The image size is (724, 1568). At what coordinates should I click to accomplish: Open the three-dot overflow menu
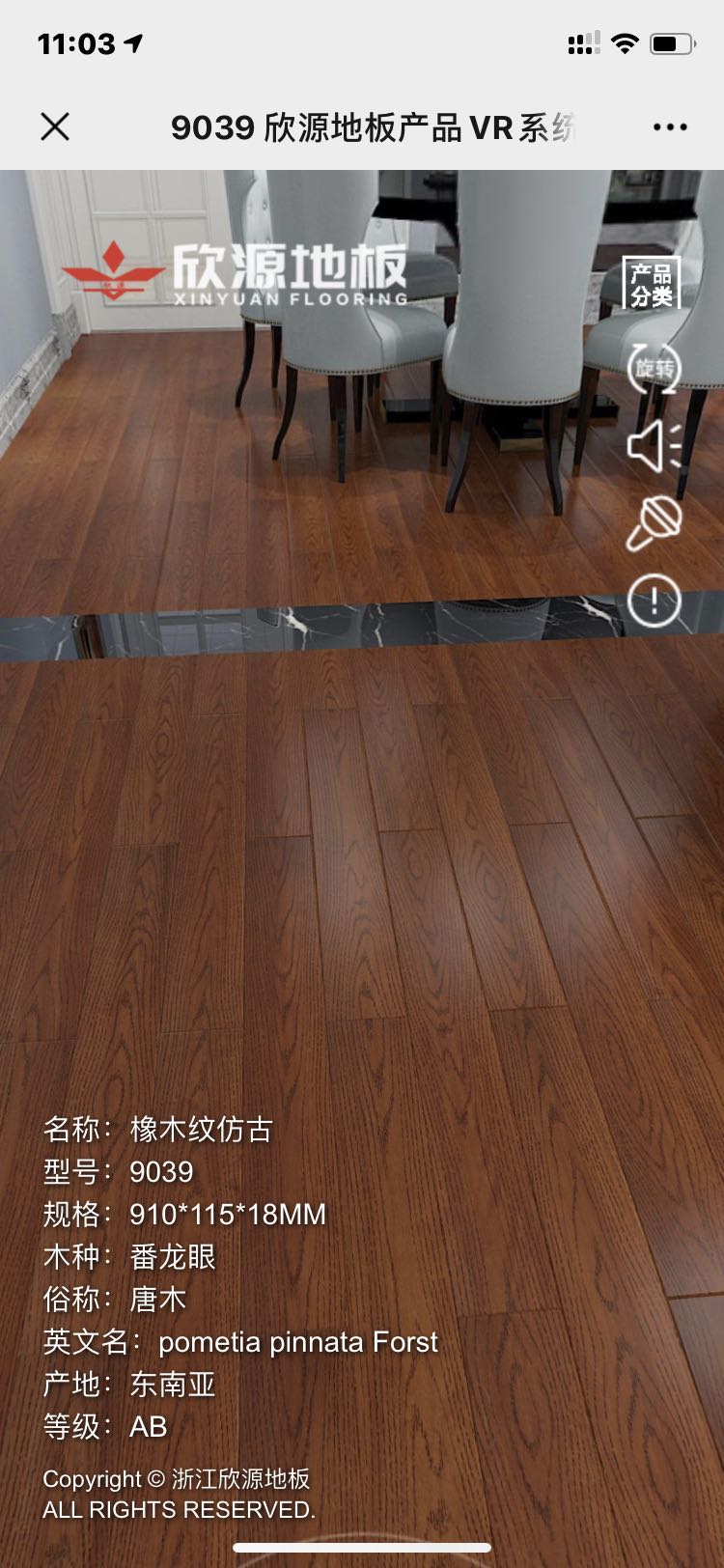pyautogui.click(x=670, y=126)
